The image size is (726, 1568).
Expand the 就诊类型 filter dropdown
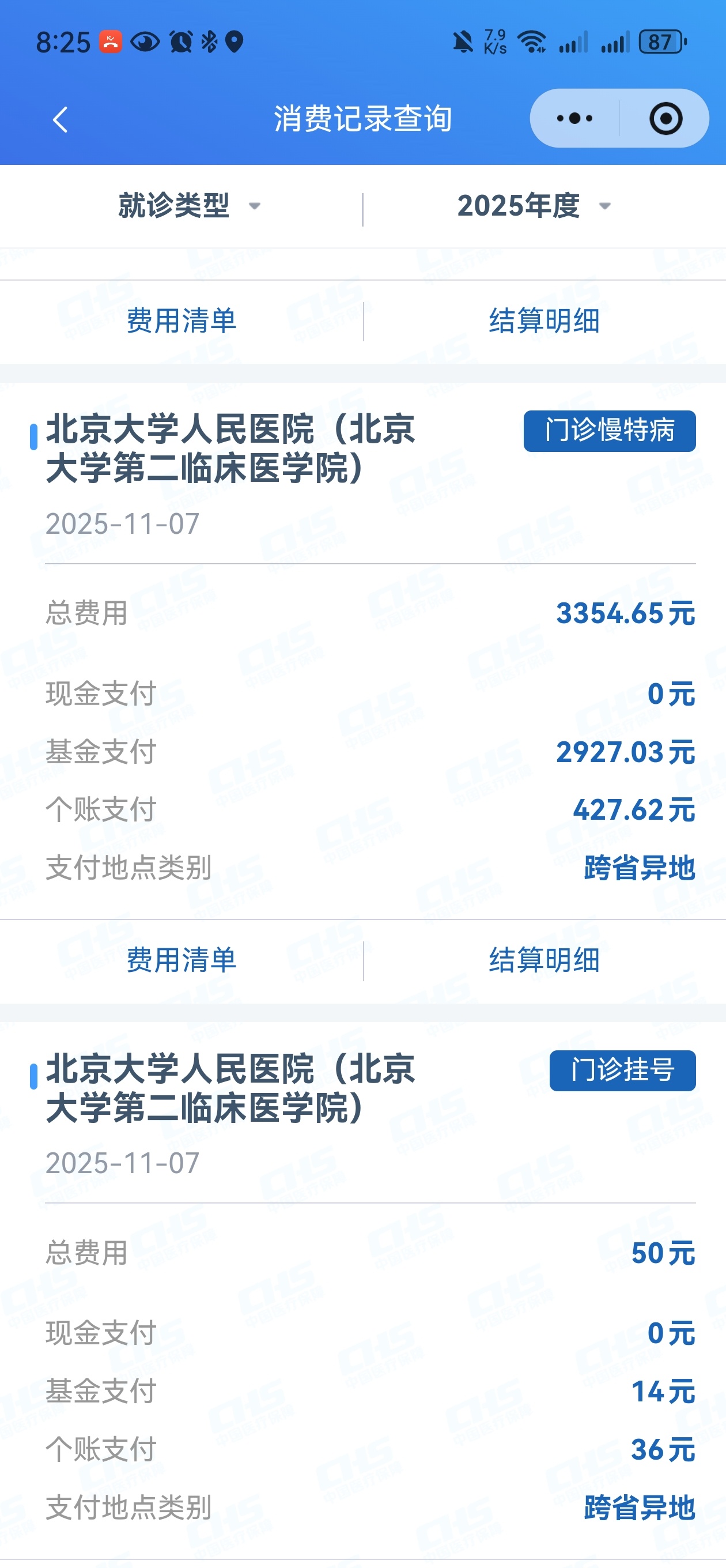pos(188,206)
